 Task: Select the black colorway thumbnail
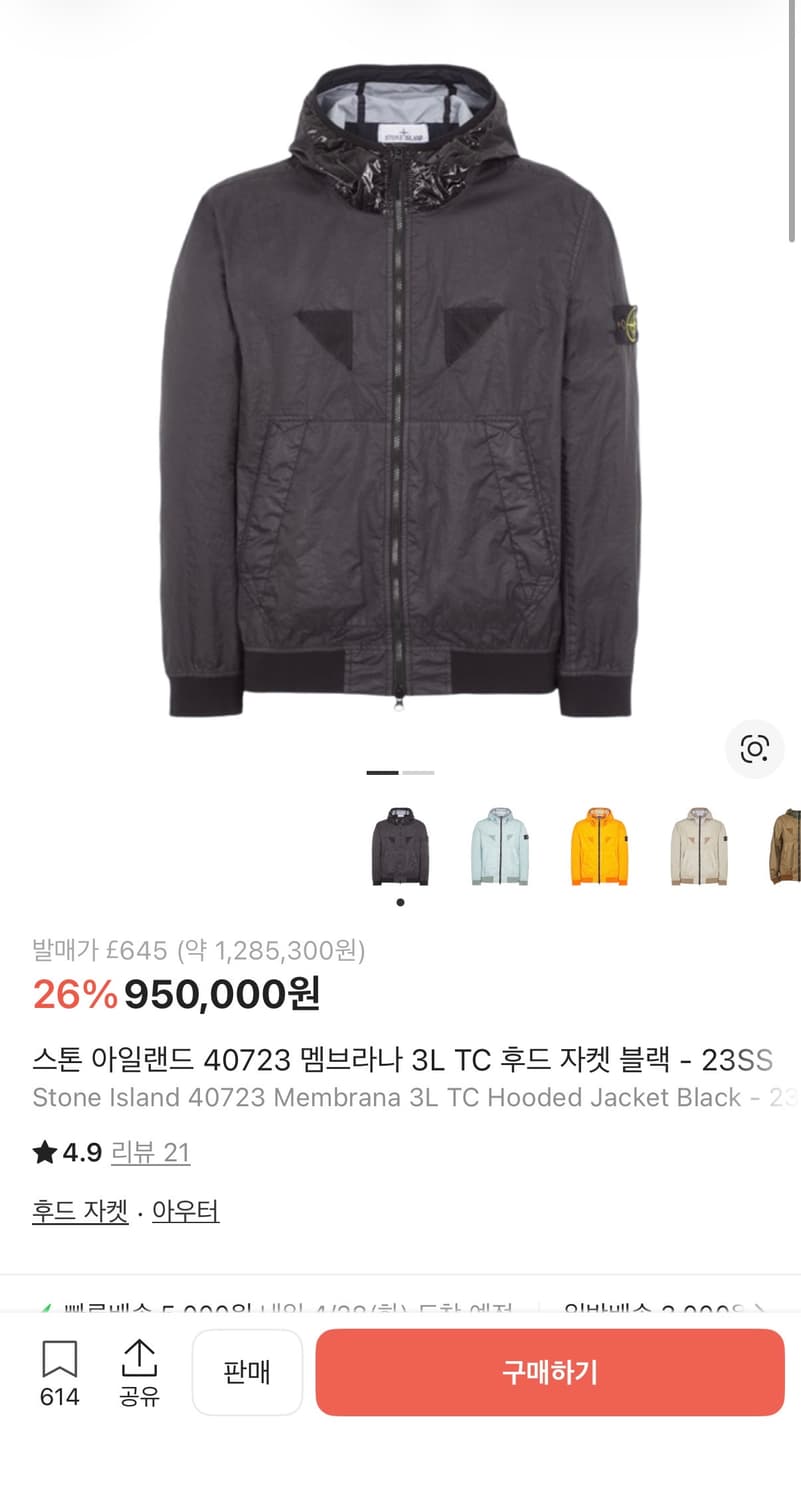(x=399, y=845)
